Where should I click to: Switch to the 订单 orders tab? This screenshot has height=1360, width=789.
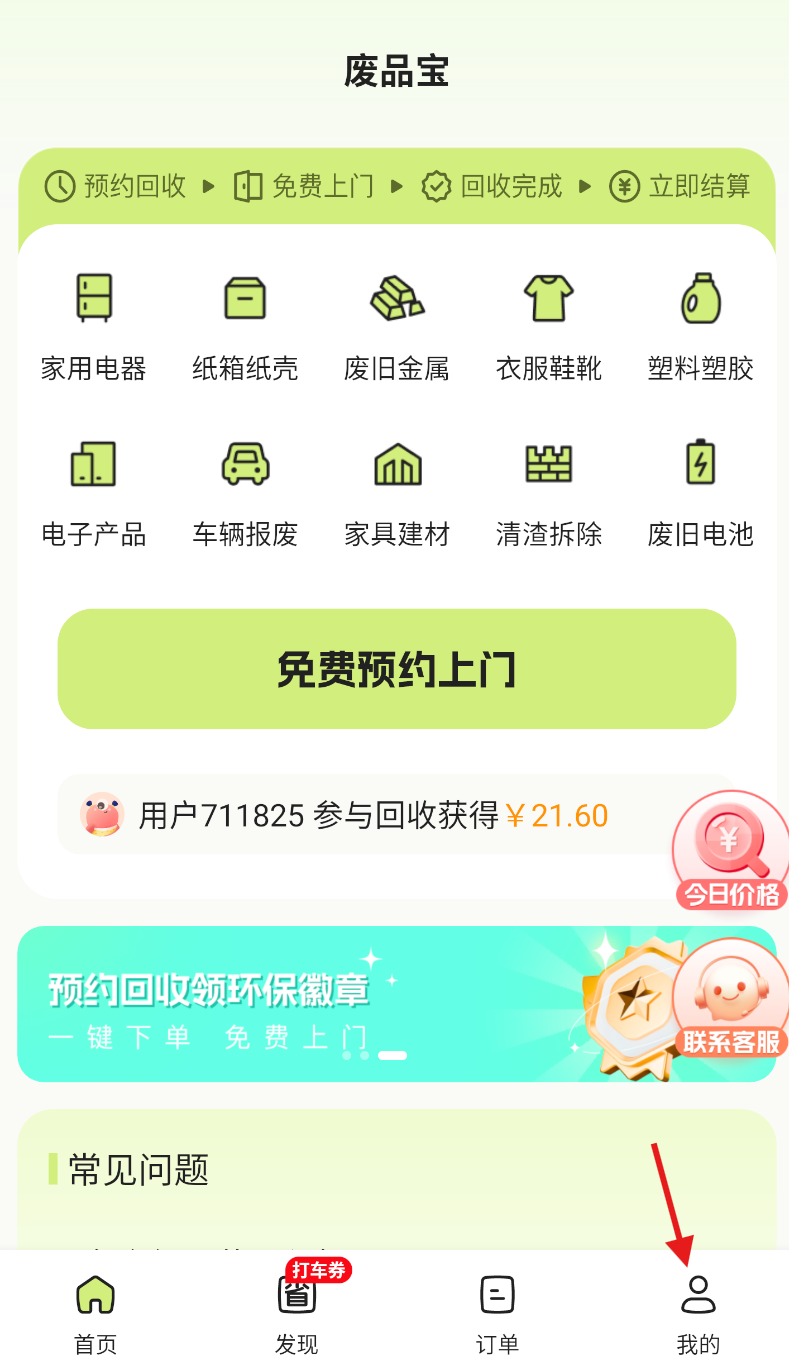coord(497,1310)
